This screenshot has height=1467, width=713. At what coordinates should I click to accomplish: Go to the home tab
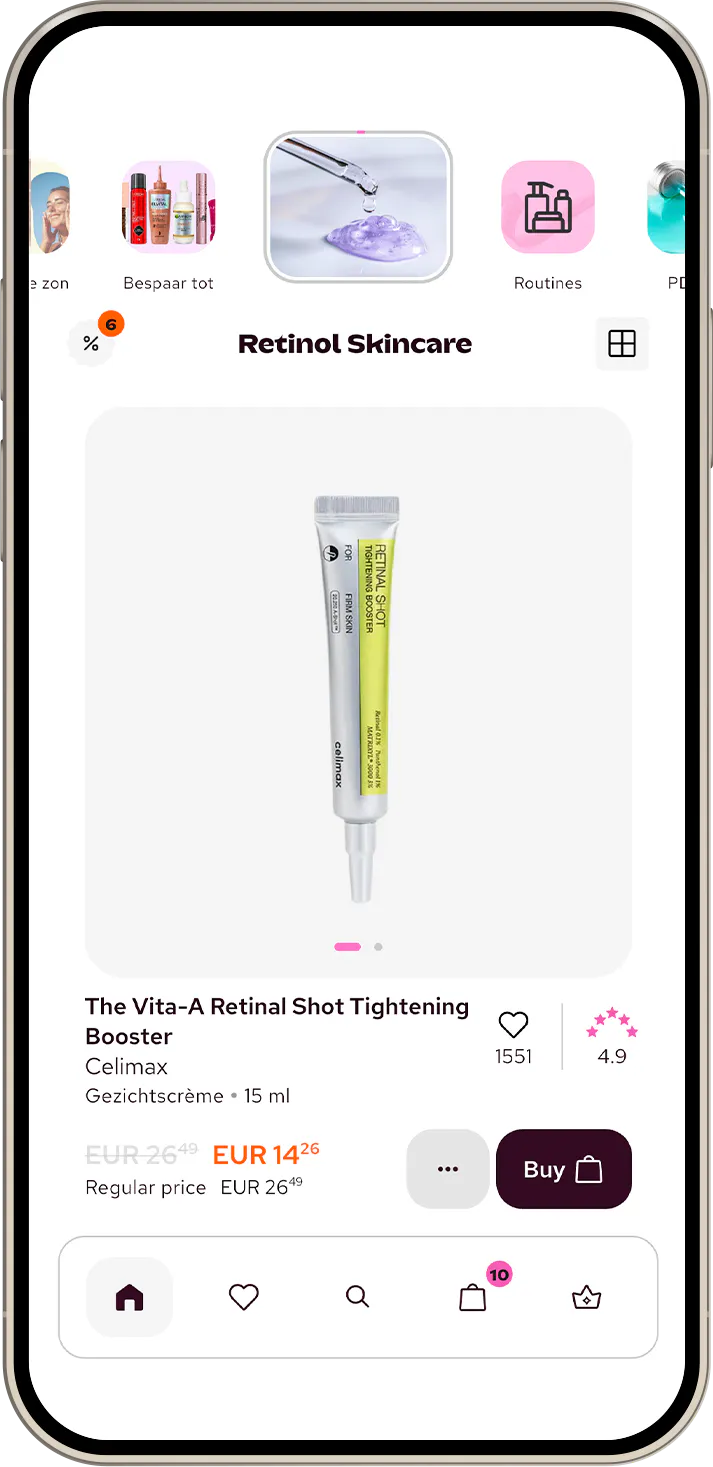(x=130, y=1297)
